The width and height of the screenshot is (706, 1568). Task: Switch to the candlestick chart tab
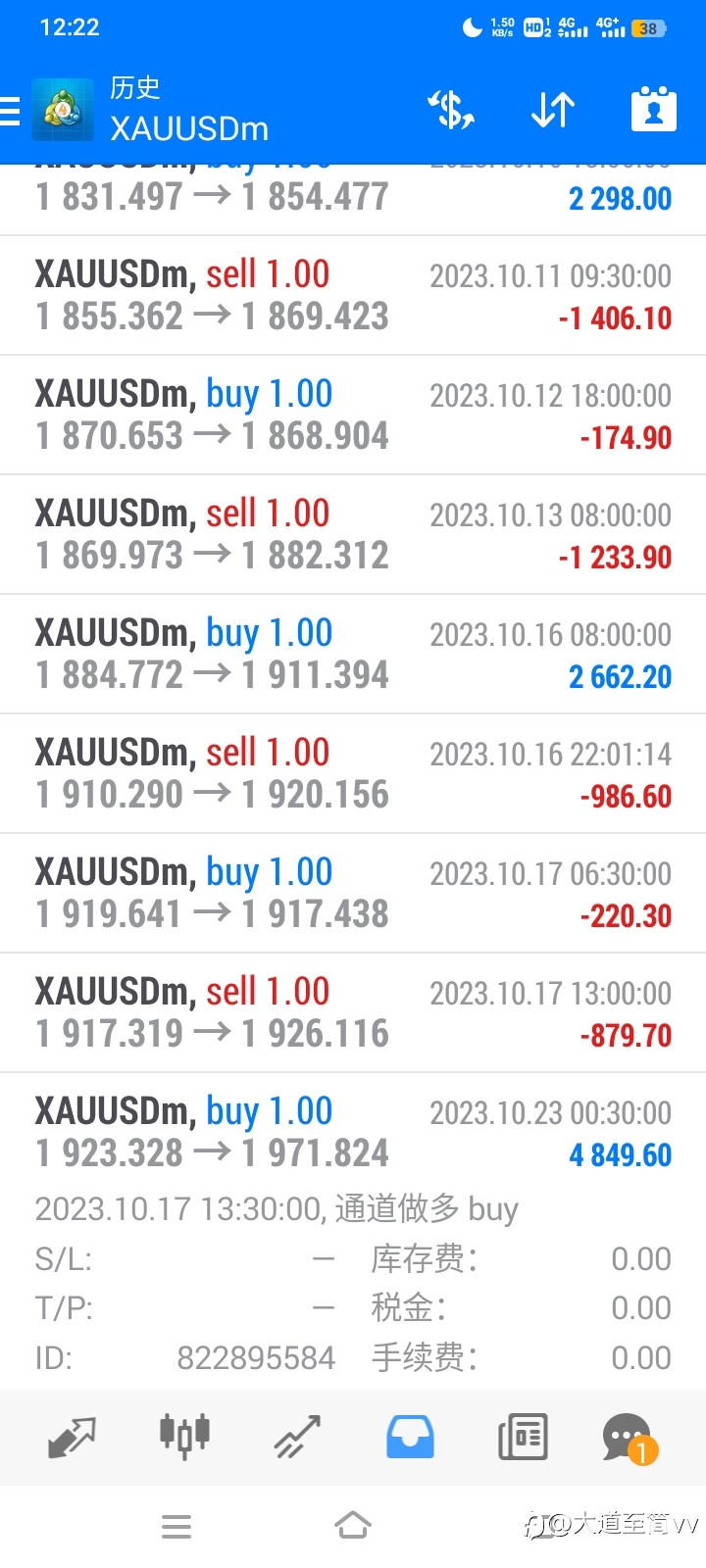point(184,1437)
